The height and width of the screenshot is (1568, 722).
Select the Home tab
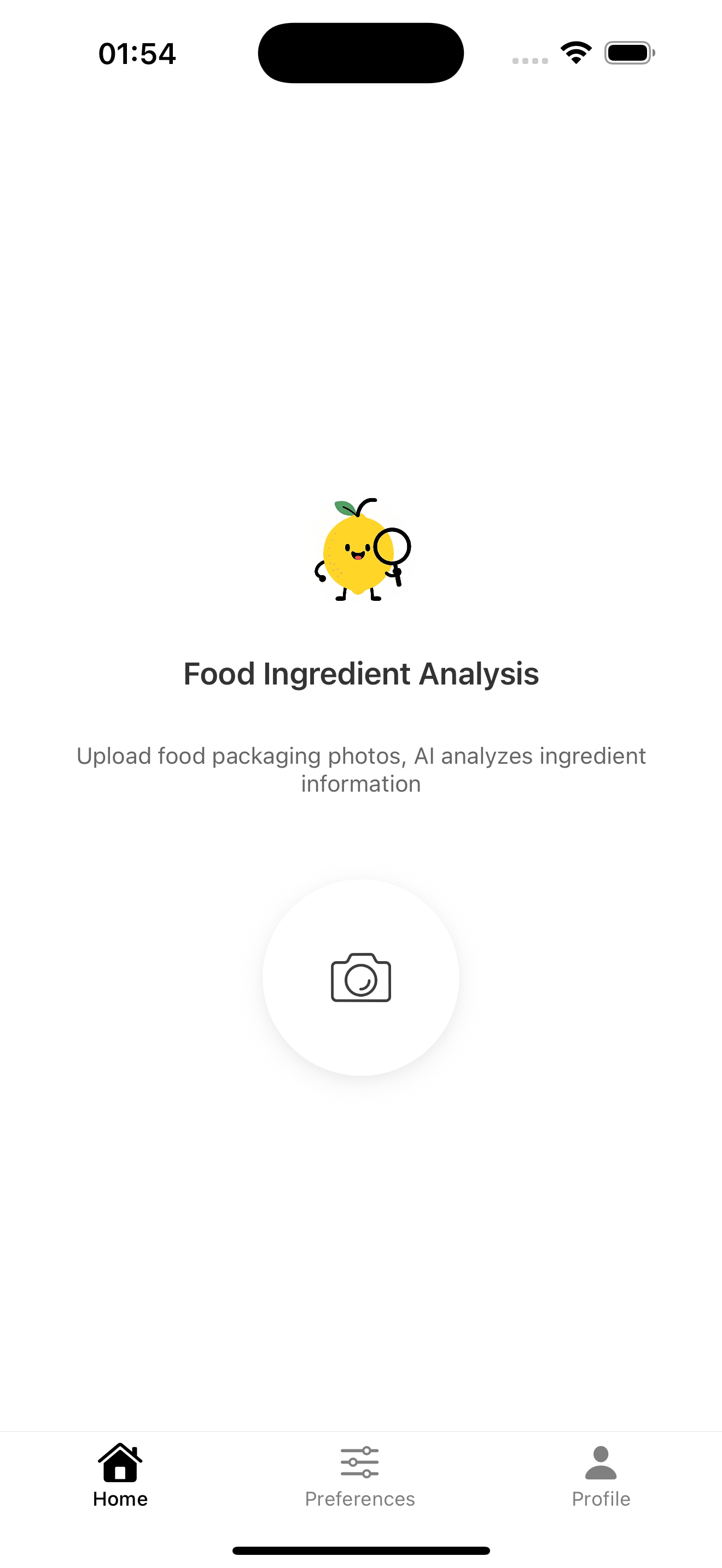coord(120,1477)
